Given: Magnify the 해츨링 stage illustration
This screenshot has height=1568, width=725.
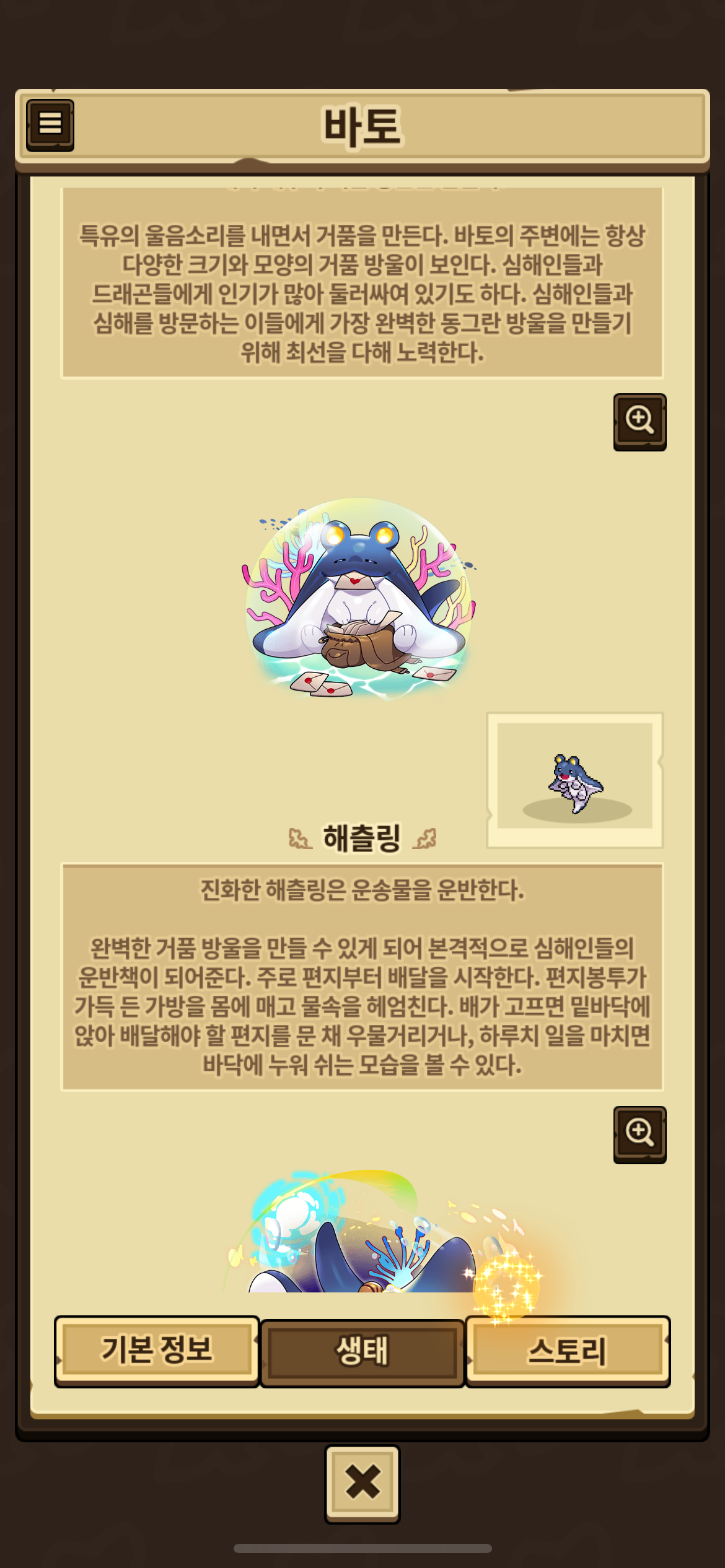Looking at the screenshot, I should (639, 422).
